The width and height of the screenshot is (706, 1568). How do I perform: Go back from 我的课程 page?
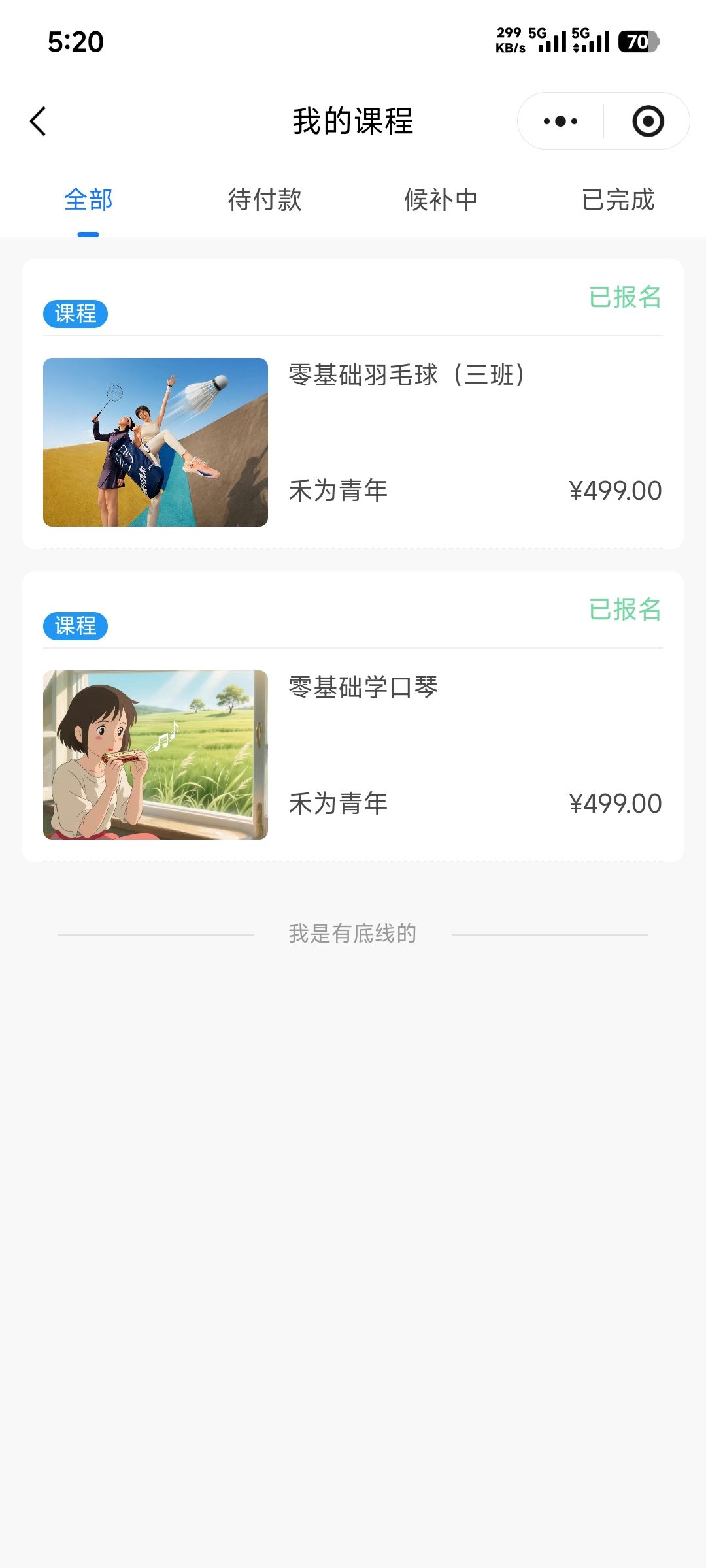[x=39, y=122]
